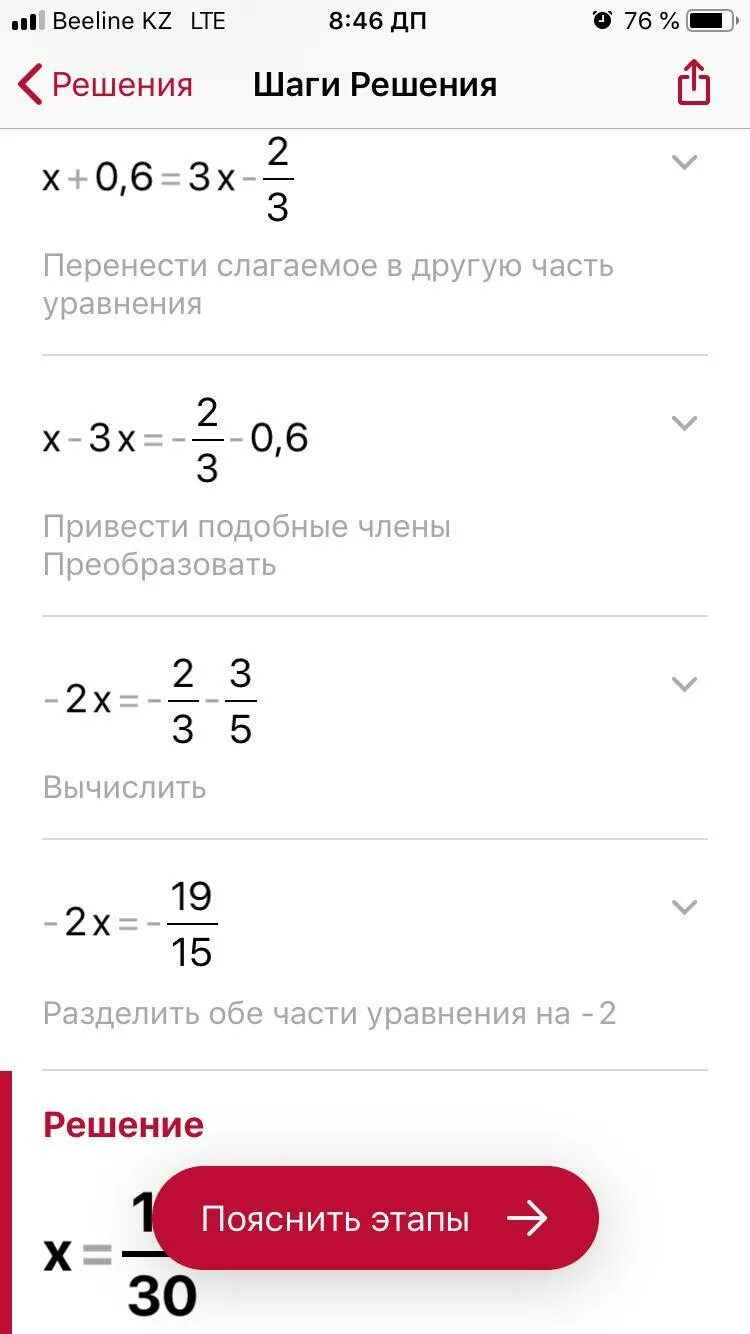Expand the step −2x = −2/3 − 3/5

(x=684, y=684)
